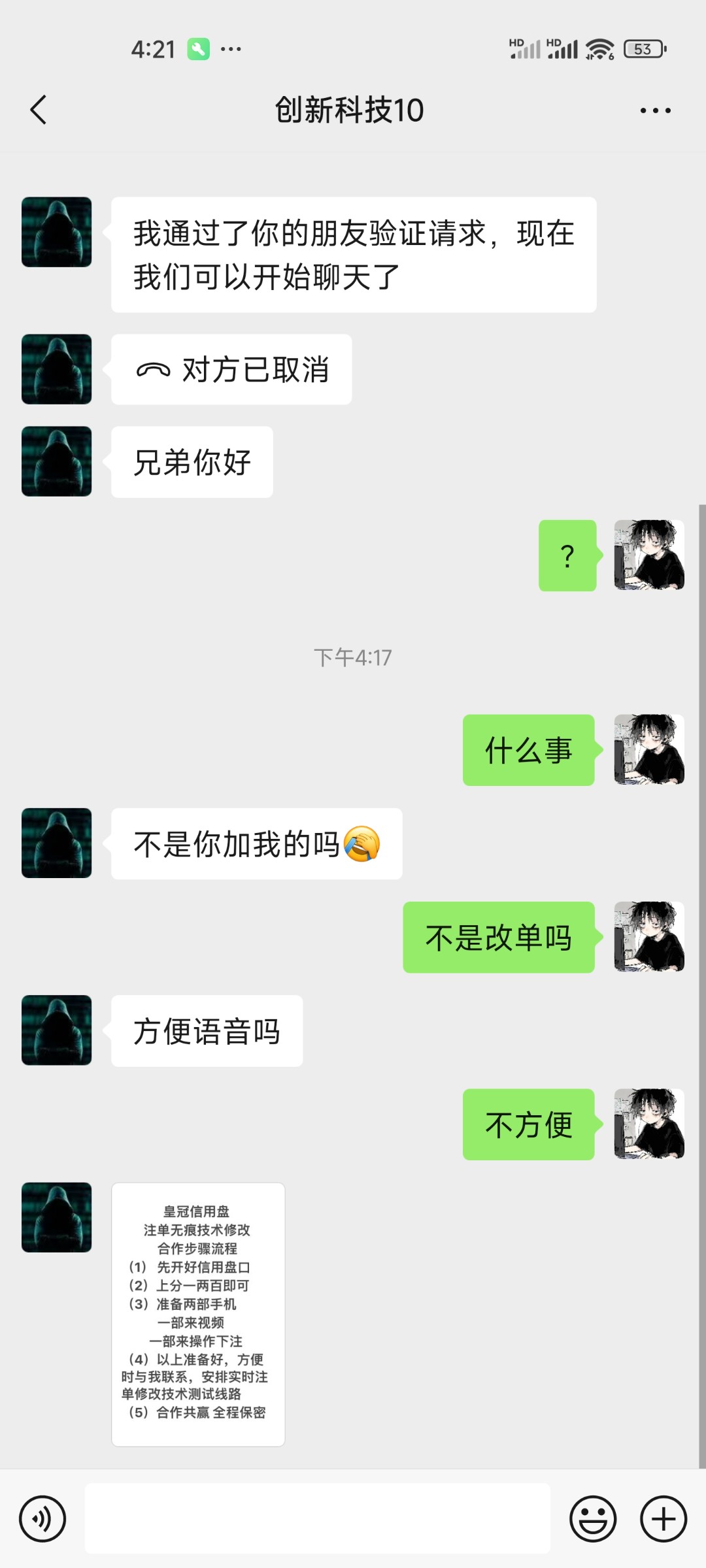Open the plus attachment menu
This screenshot has width=706, height=1568.
click(x=663, y=1518)
